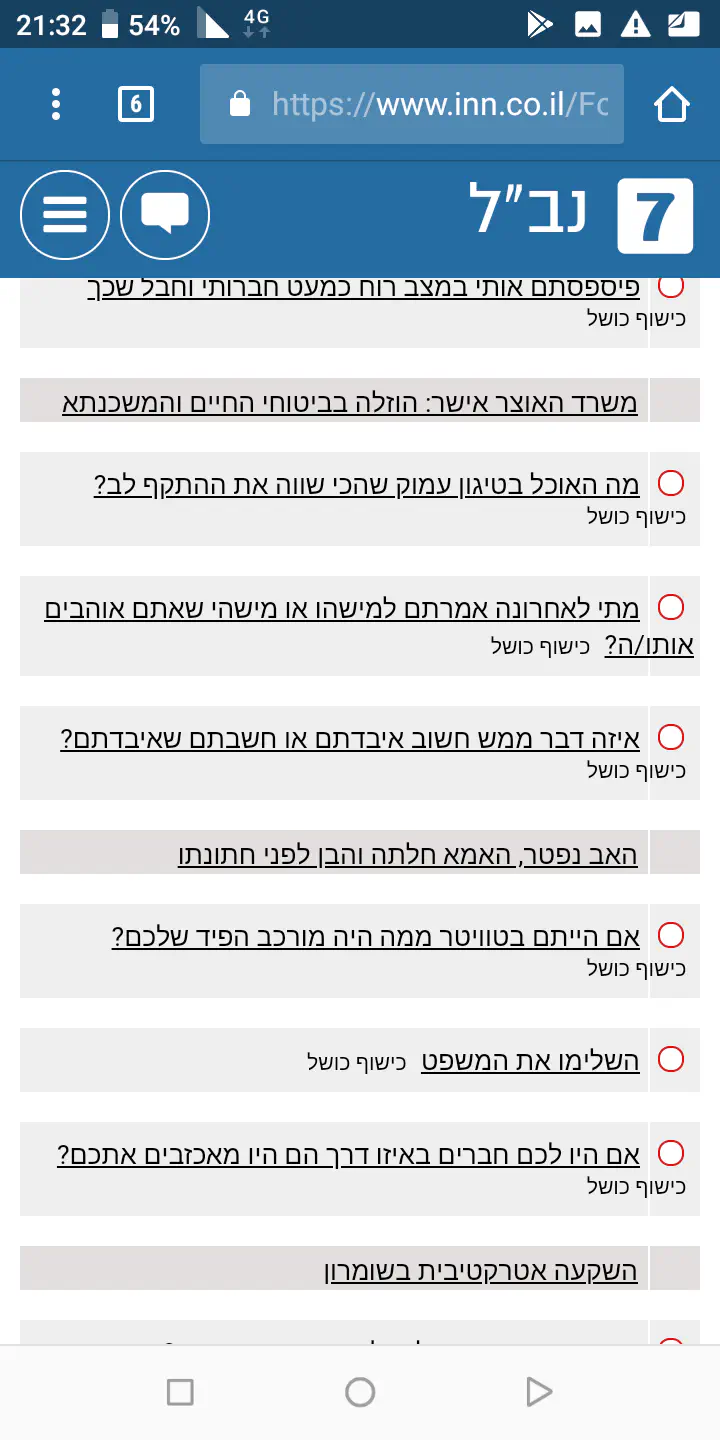Go to the browser home page
720x1440 pixels.
click(671, 104)
